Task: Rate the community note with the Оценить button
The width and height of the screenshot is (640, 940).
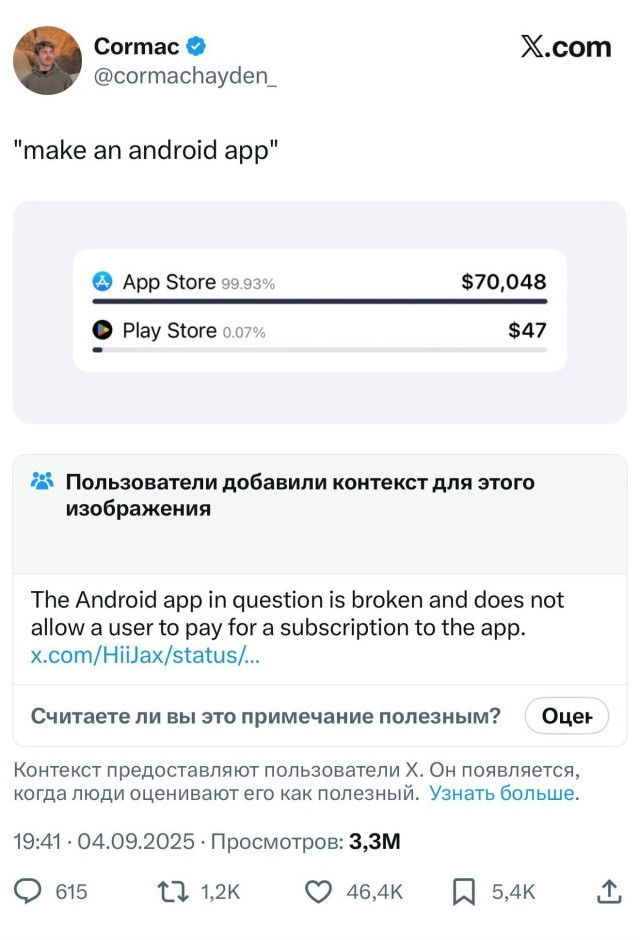Action: pos(567,716)
